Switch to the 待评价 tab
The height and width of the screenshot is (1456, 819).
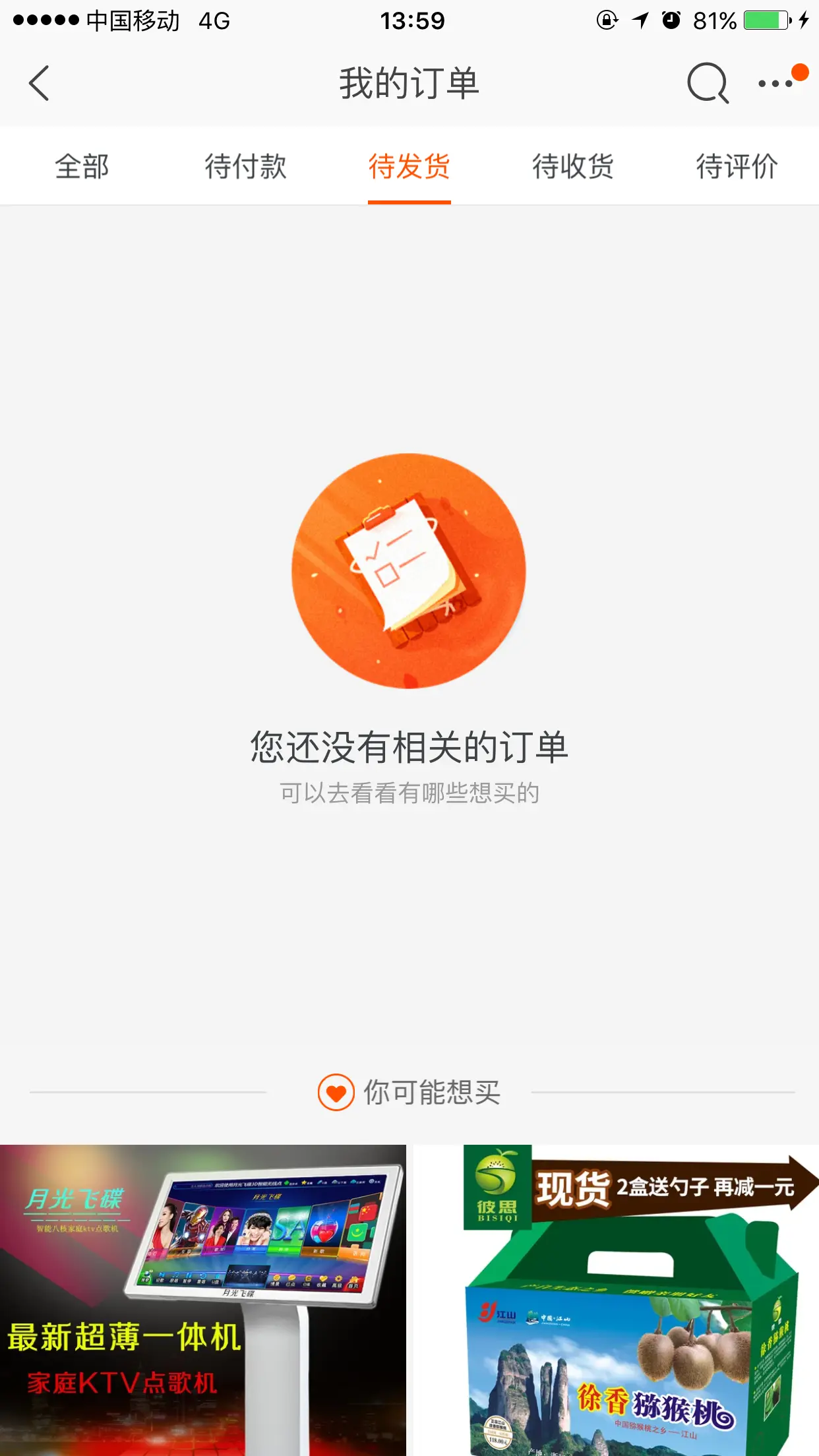(737, 166)
